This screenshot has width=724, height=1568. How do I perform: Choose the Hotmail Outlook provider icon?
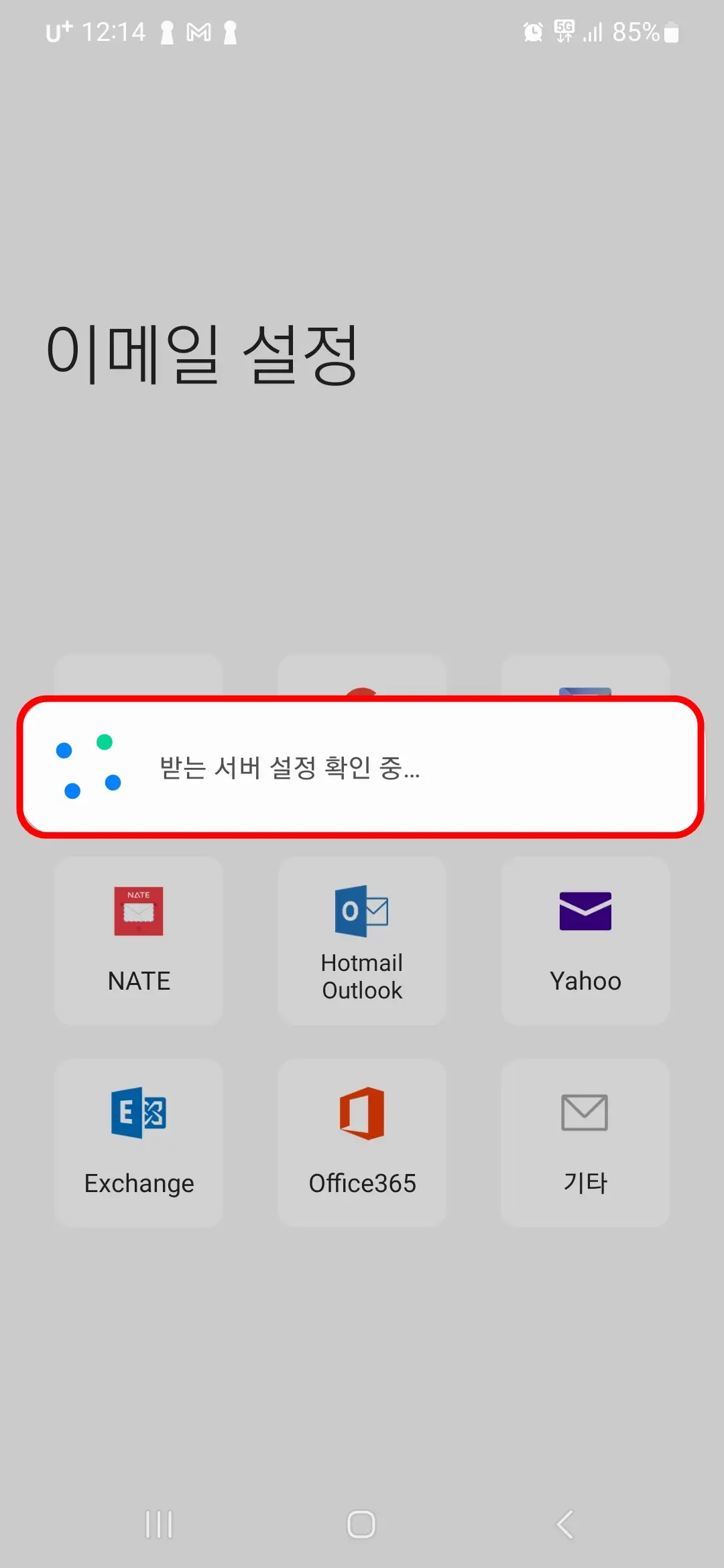pos(361,911)
